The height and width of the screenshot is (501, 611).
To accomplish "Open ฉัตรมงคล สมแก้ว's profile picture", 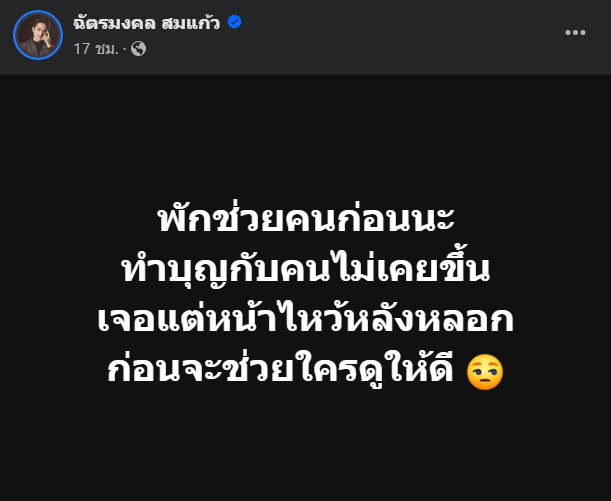I will pos(38,35).
